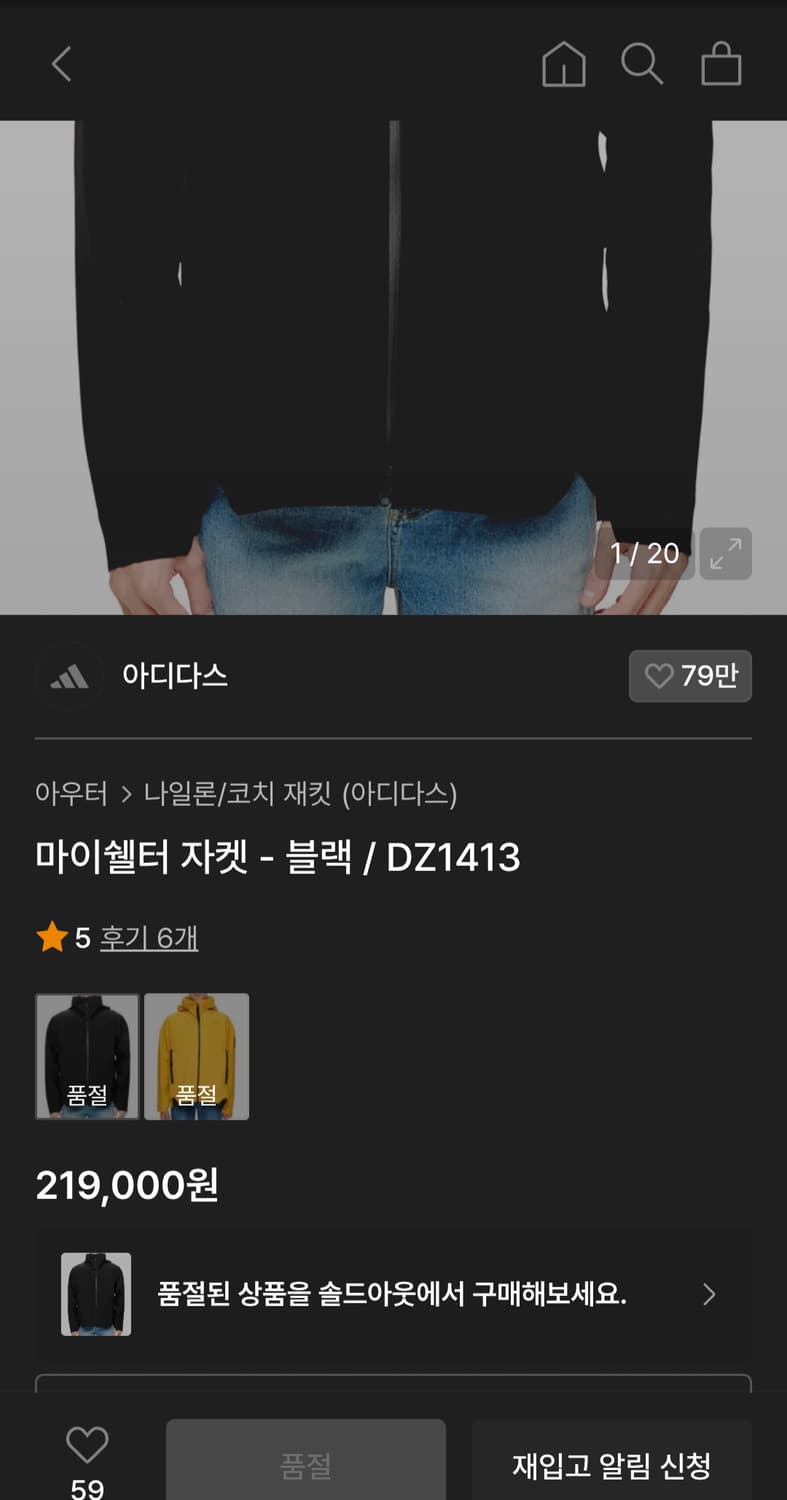787x1500 pixels.
Task: Select the yellow jacket colorway swatch
Action: click(197, 1056)
